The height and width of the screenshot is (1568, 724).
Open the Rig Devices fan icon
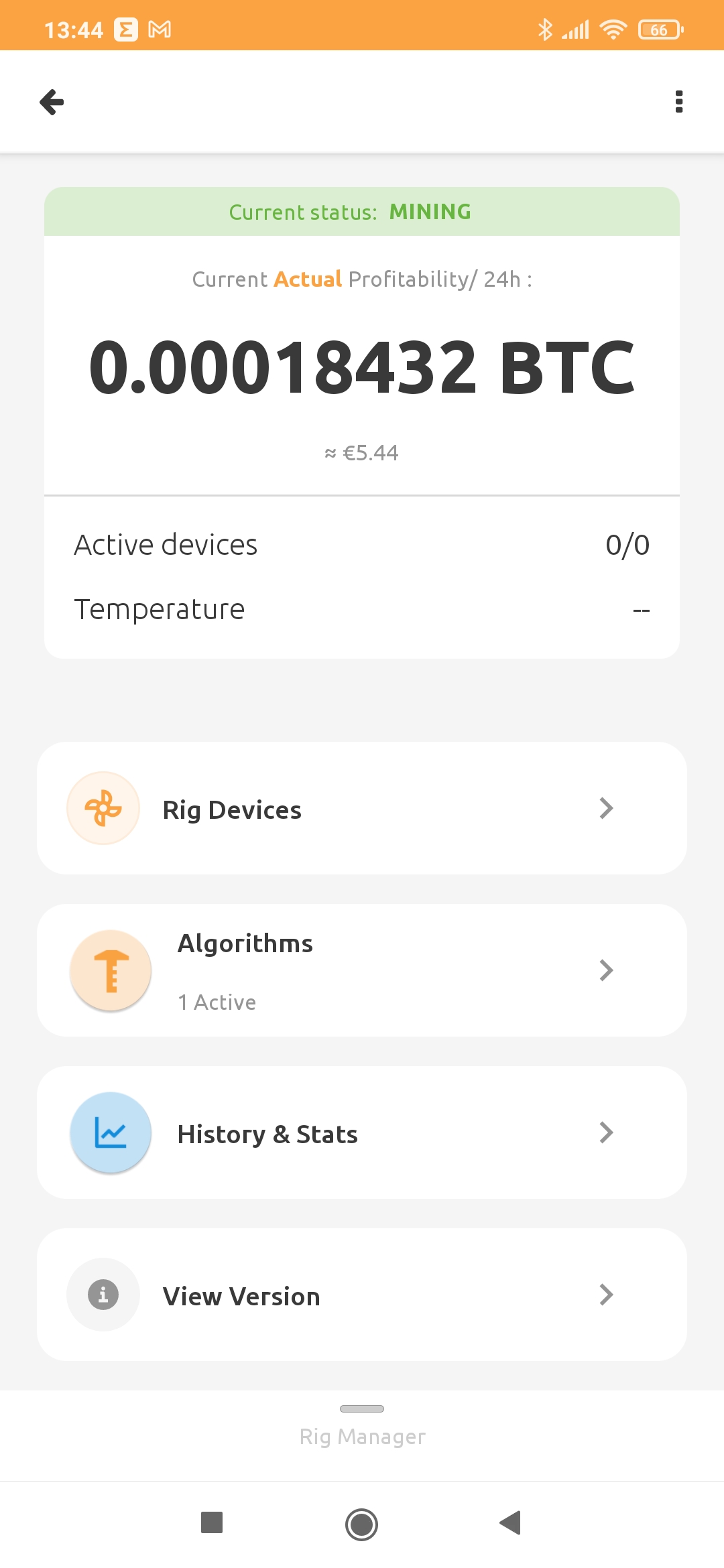[x=102, y=807]
